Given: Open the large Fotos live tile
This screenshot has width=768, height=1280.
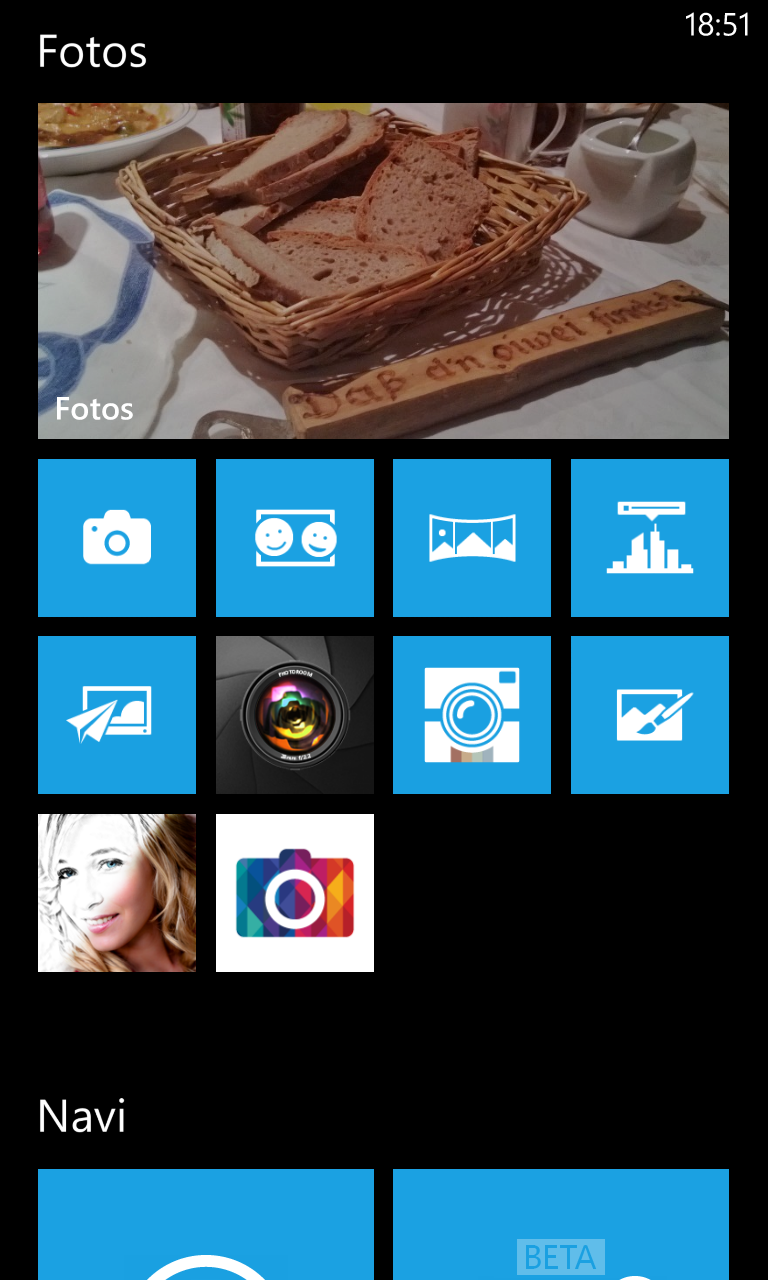Looking at the screenshot, I should click(x=383, y=271).
